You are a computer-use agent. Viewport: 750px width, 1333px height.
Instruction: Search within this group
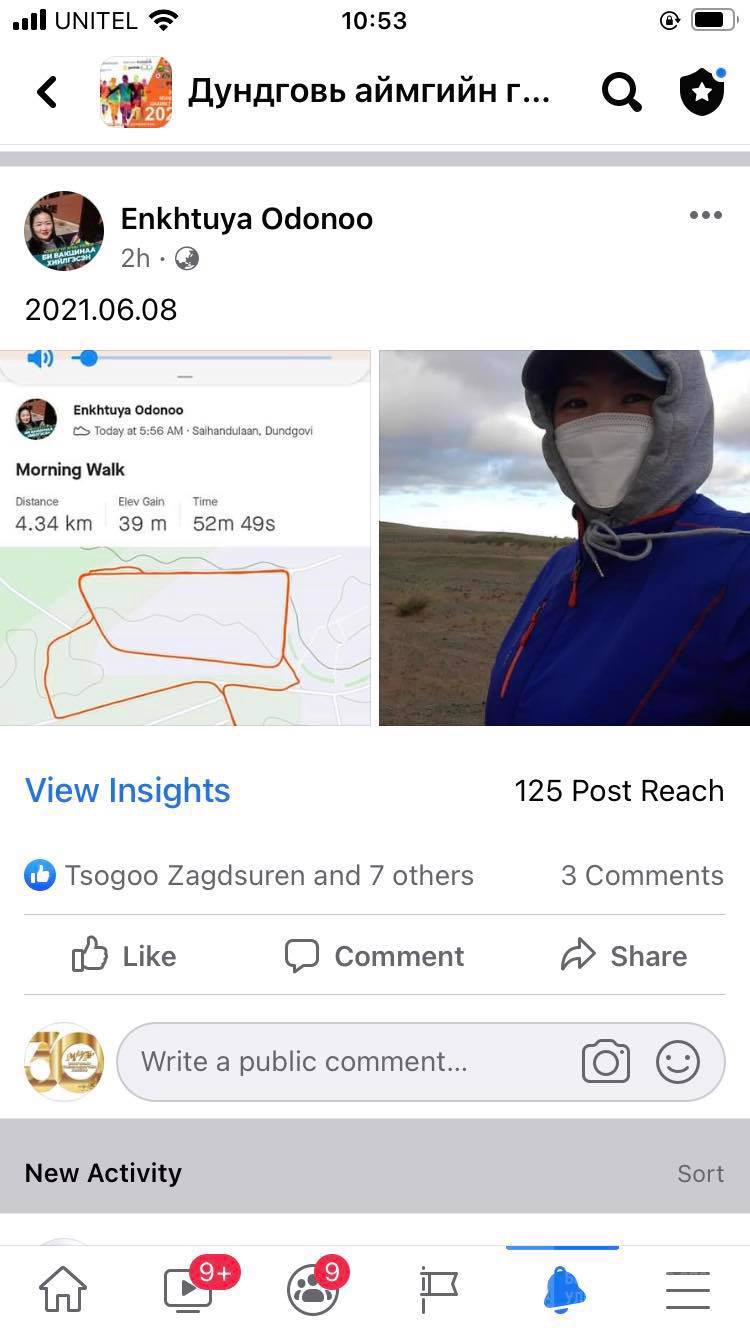(621, 93)
